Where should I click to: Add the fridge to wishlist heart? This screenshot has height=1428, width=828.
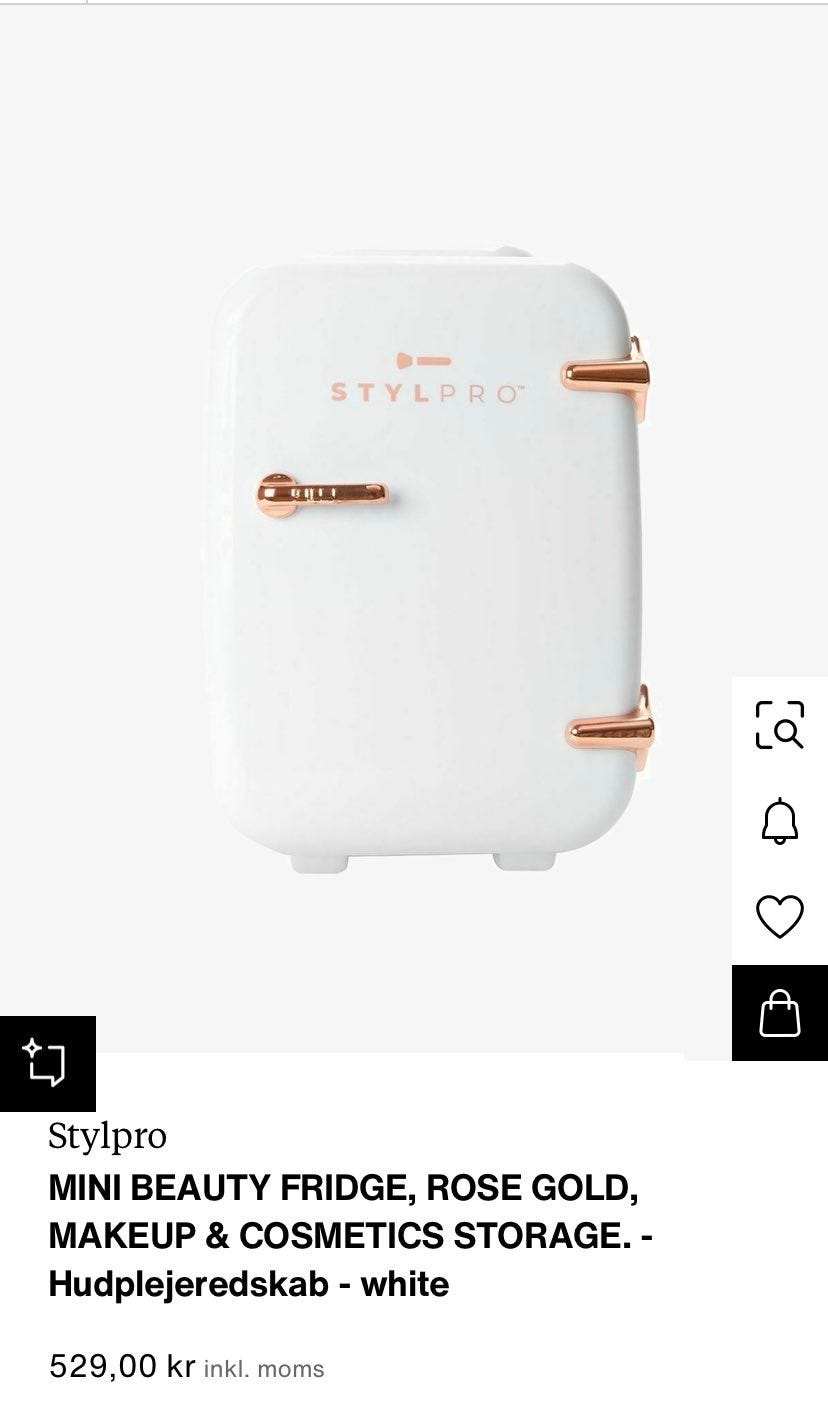pyautogui.click(x=779, y=916)
